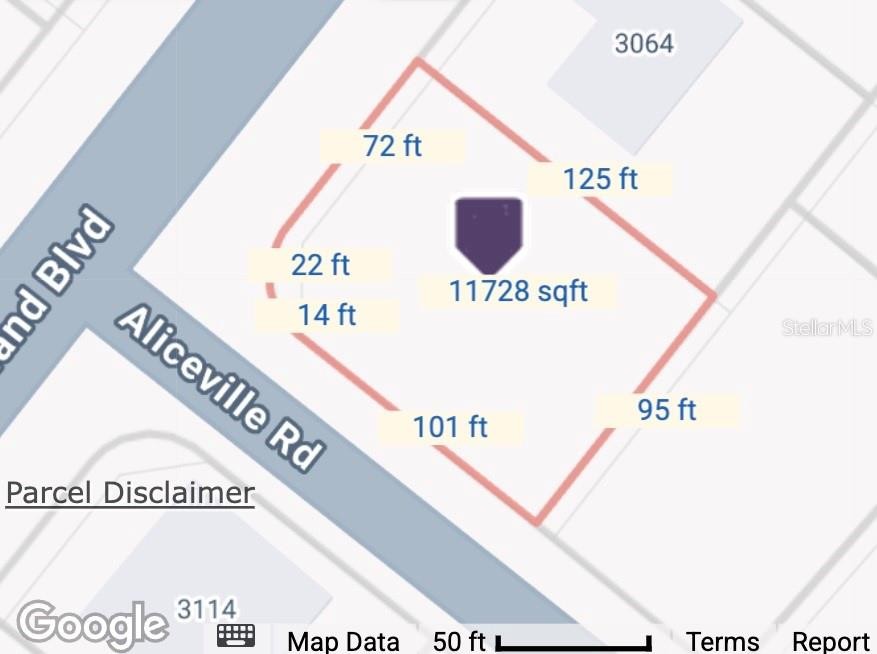Image resolution: width=877 pixels, height=654 pixels.
Task: Open Map Data attribution
Action: [343, 641]
